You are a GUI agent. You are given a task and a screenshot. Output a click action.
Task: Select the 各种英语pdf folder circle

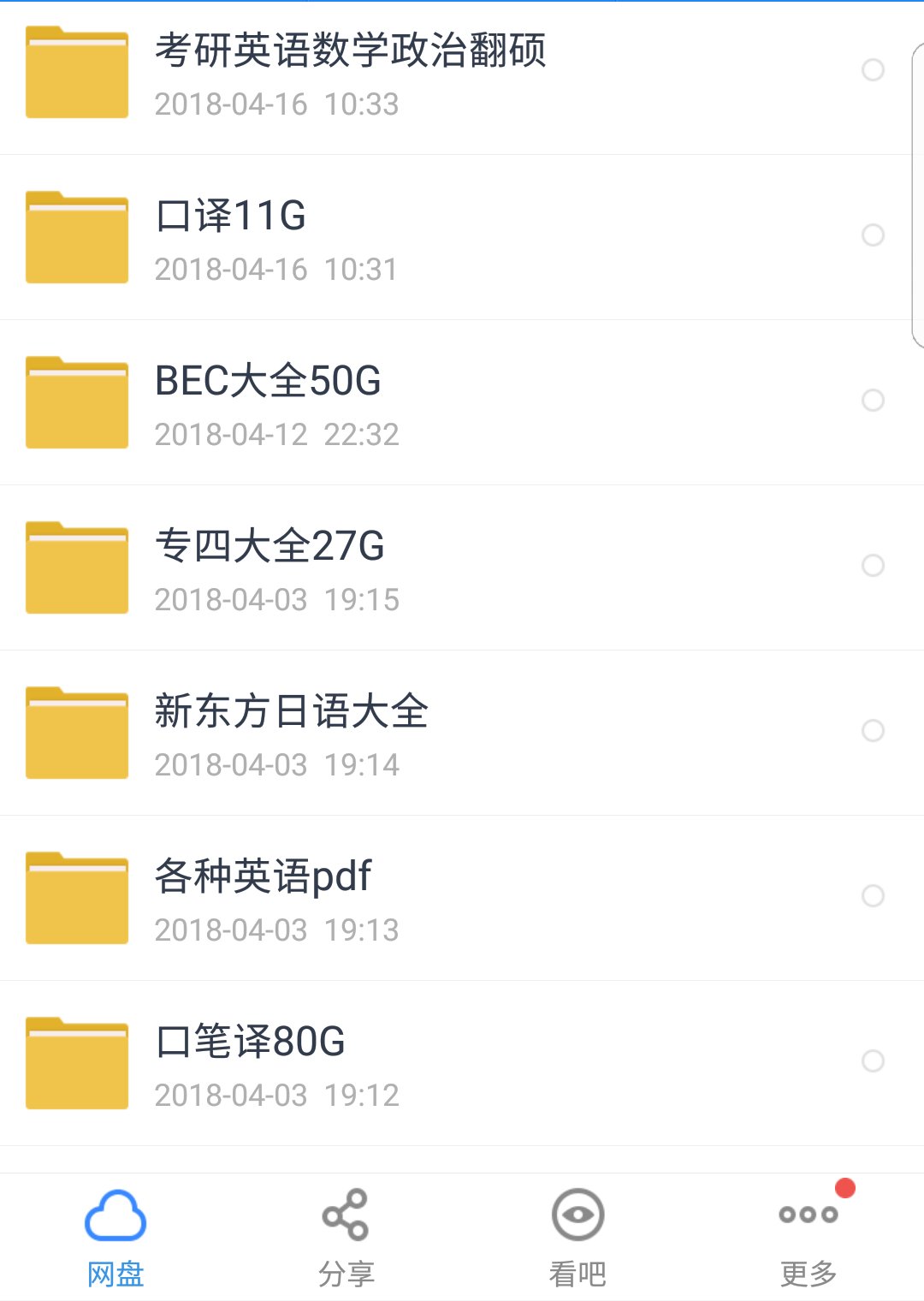click(873, 896)
